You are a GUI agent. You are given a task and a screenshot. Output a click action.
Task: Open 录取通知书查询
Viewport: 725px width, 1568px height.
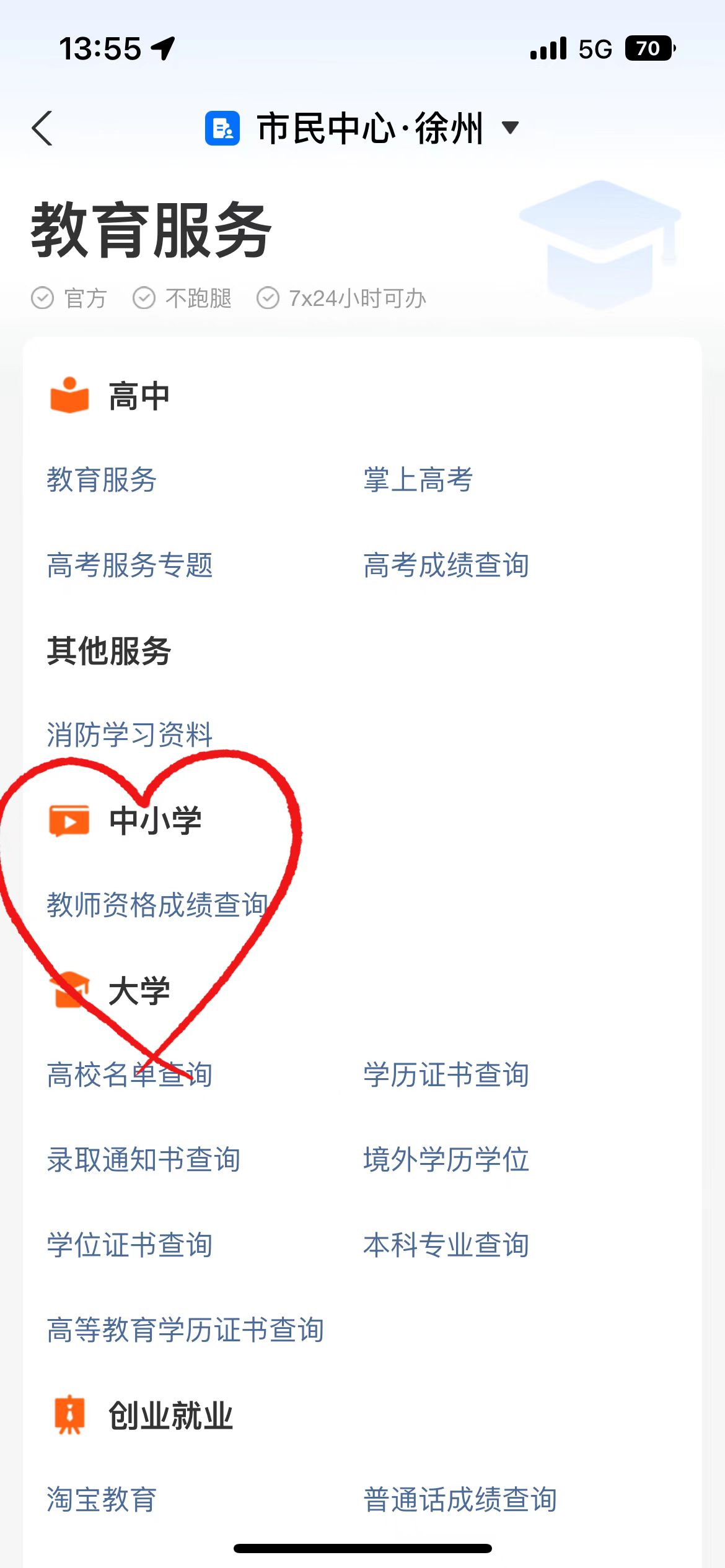144,1159
